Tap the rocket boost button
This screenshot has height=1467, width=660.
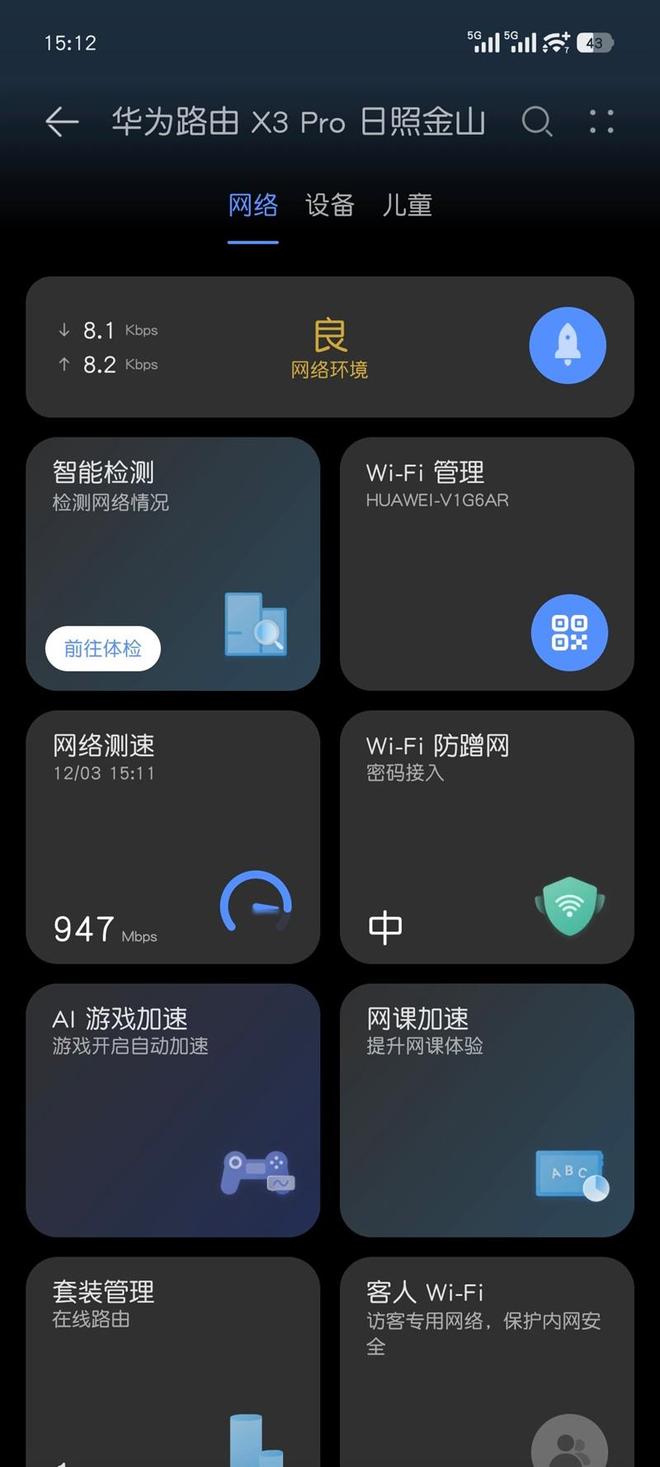coord(567,346)
